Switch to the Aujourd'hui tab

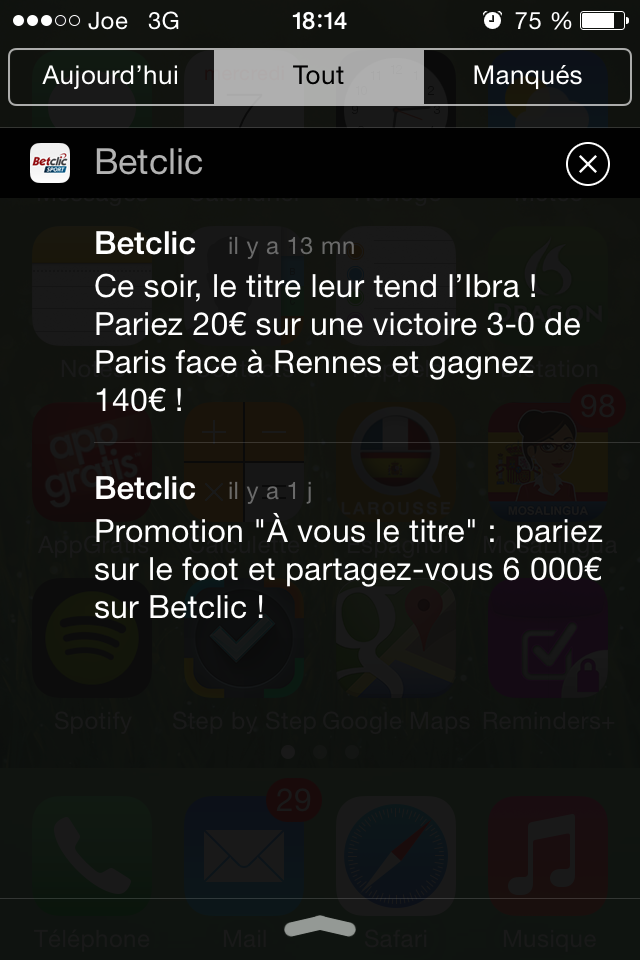coord(111,76)
